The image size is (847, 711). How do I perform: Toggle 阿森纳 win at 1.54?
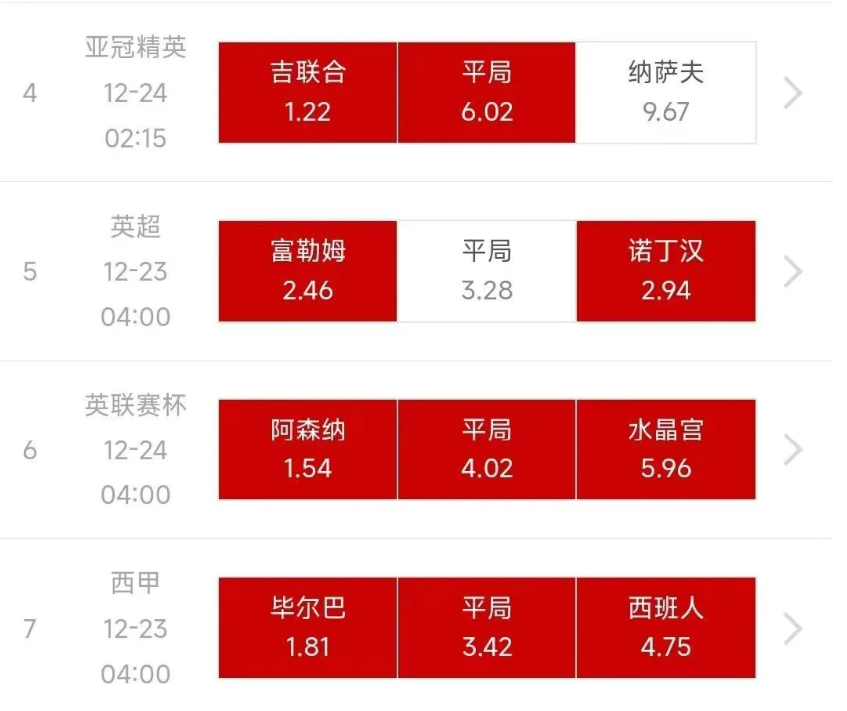click(308, 449)
